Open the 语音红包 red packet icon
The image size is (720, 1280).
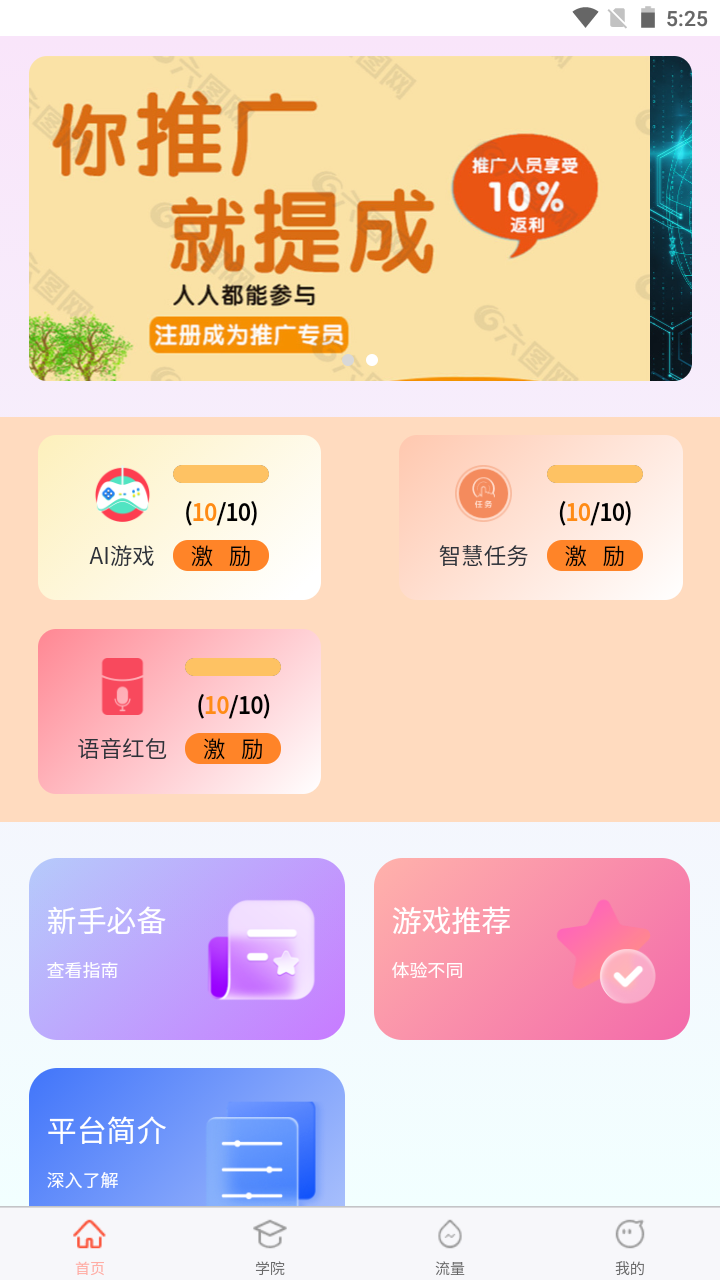122,687
